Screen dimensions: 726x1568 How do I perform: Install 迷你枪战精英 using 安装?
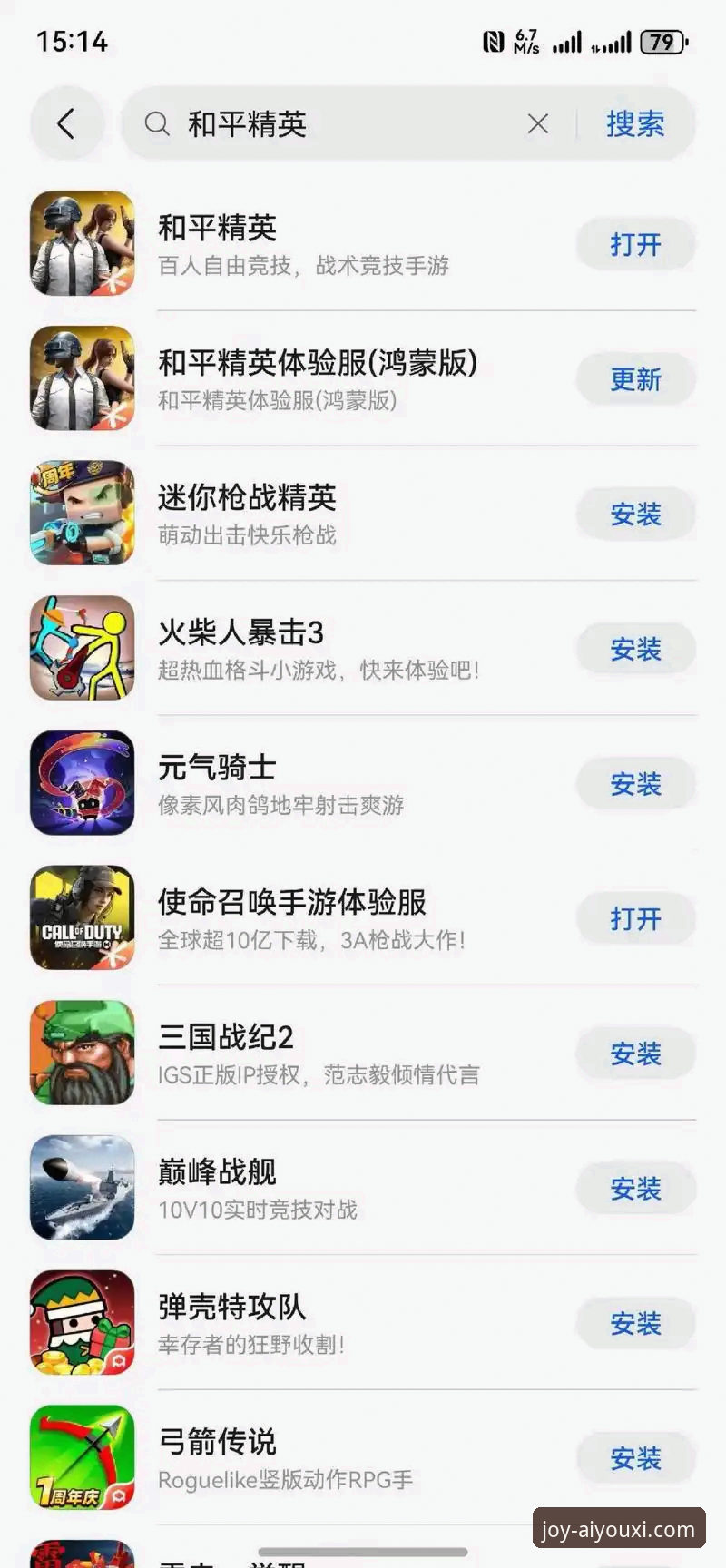[635, 513]
